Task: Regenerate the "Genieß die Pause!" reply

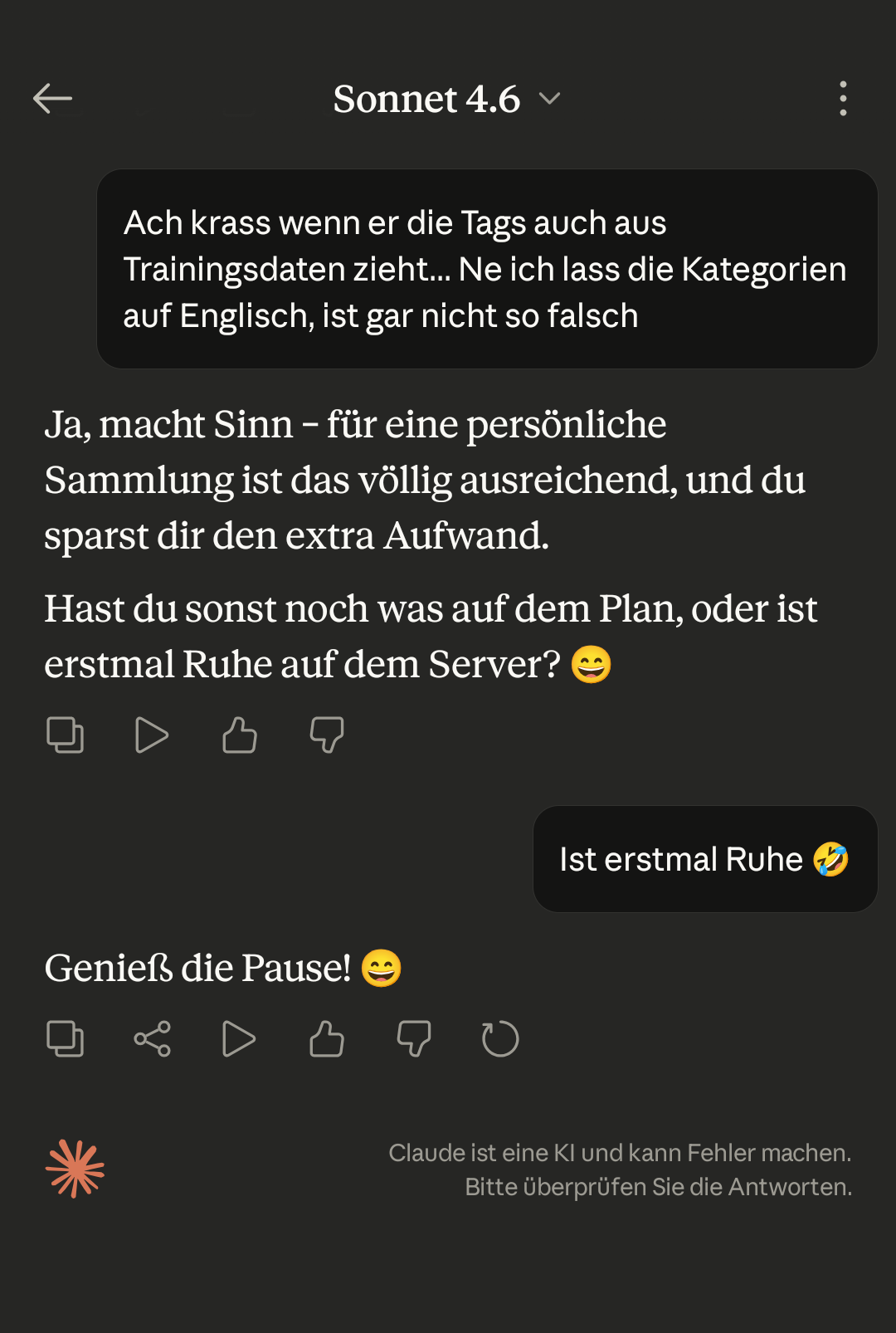Action: pyautogui.click(x=500, y=1038)
